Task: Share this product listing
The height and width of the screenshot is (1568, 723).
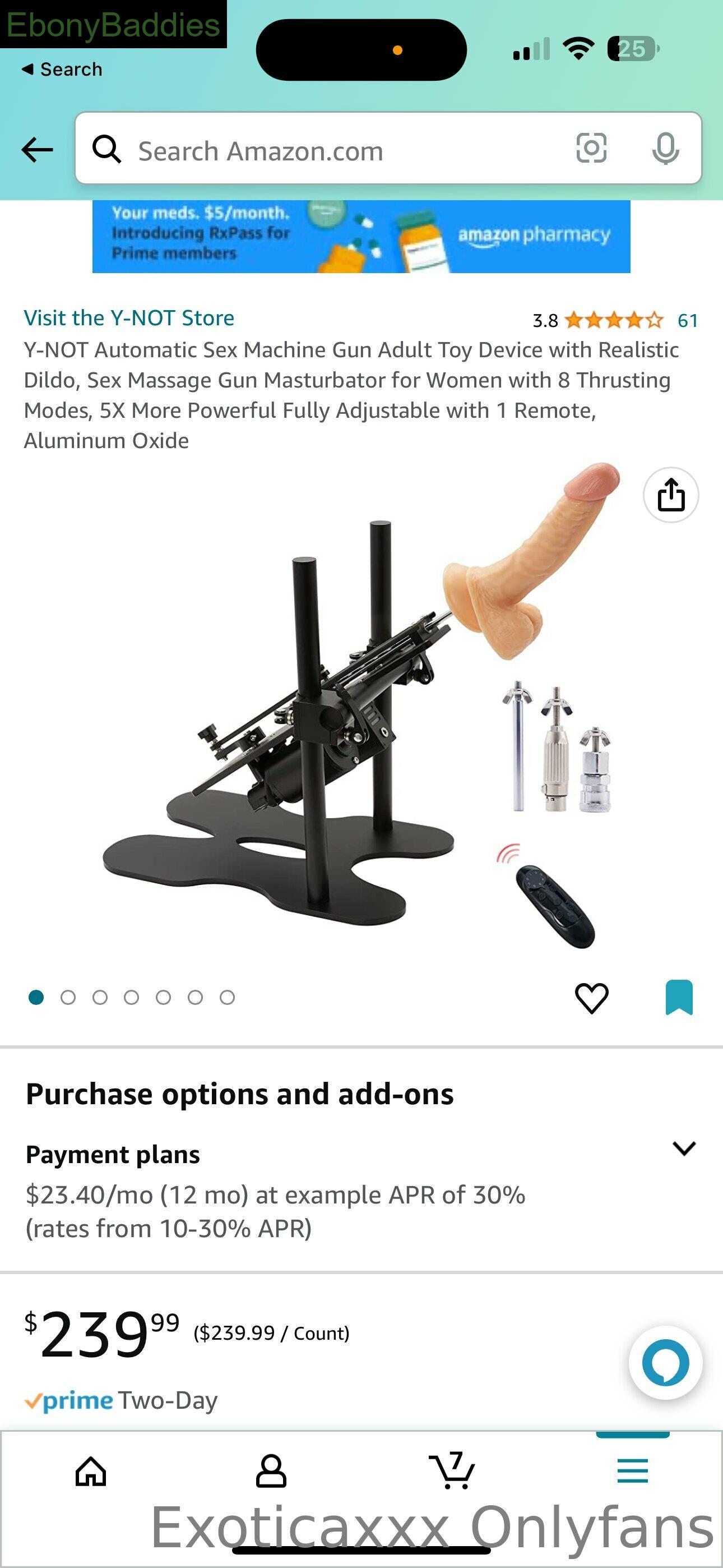Action: [671, 495]
